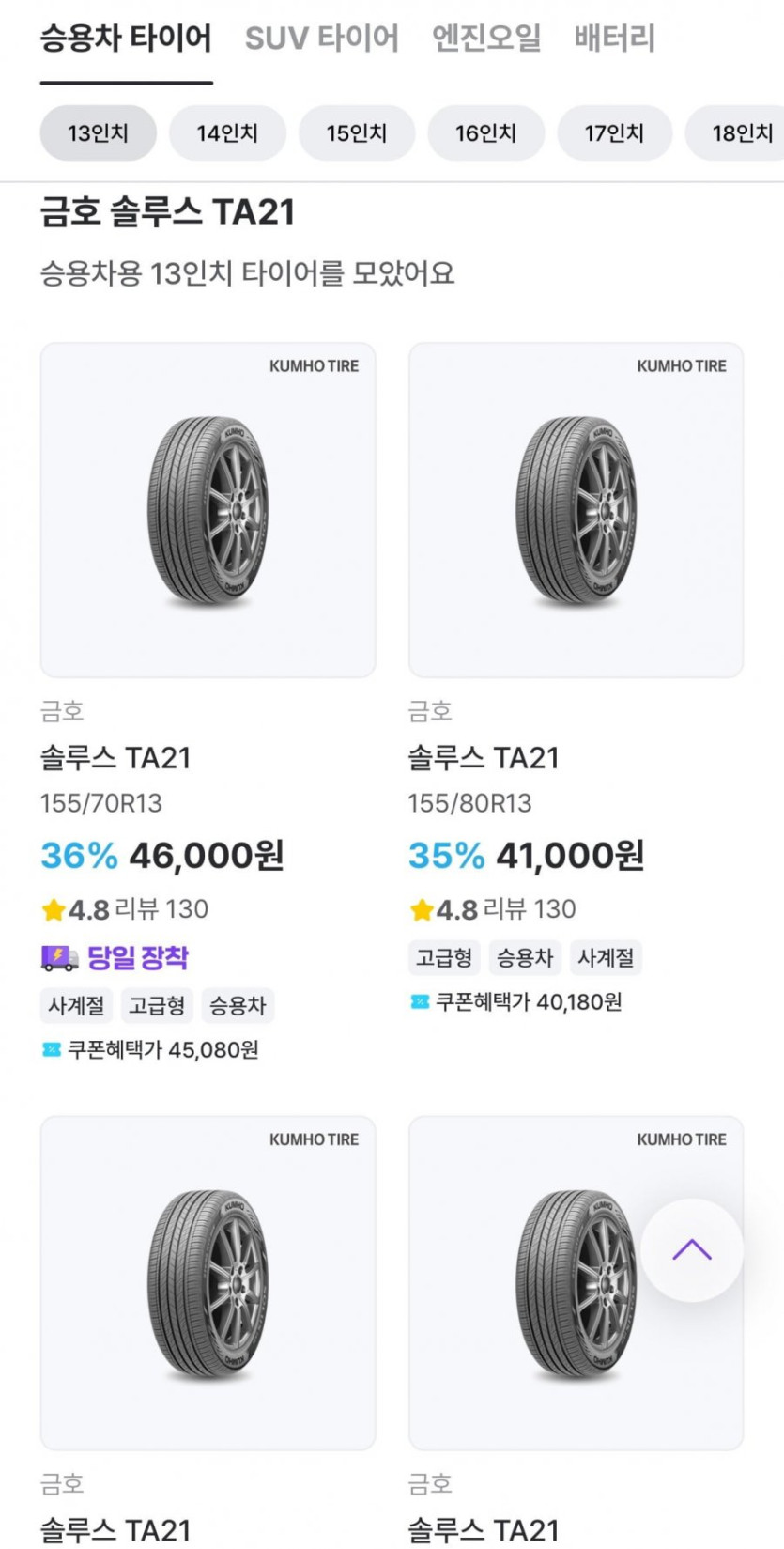
Task: Filter by 14인치 tires
Action: coord(227,133)
